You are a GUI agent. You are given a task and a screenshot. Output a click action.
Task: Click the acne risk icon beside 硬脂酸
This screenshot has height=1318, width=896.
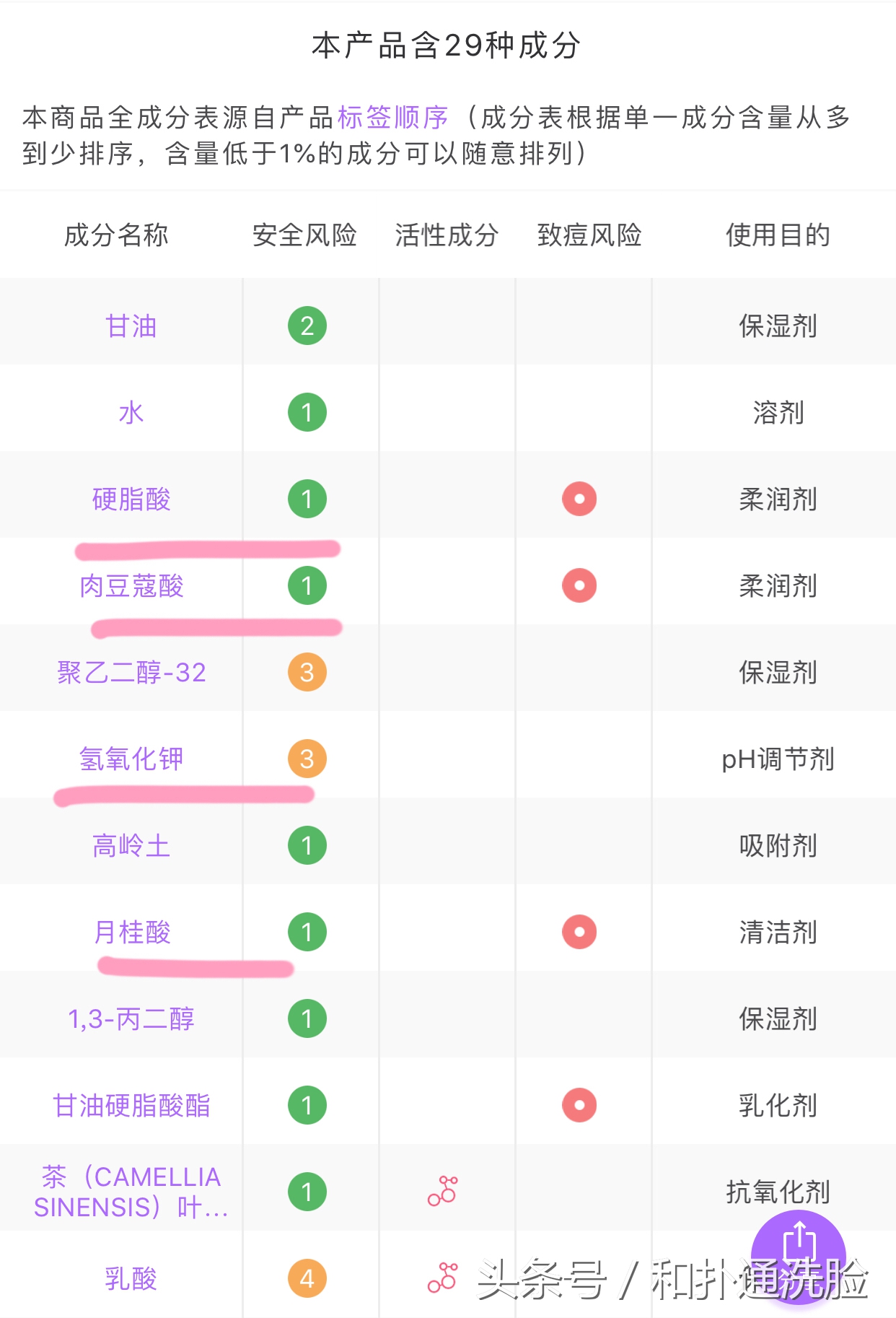(578, 499)
